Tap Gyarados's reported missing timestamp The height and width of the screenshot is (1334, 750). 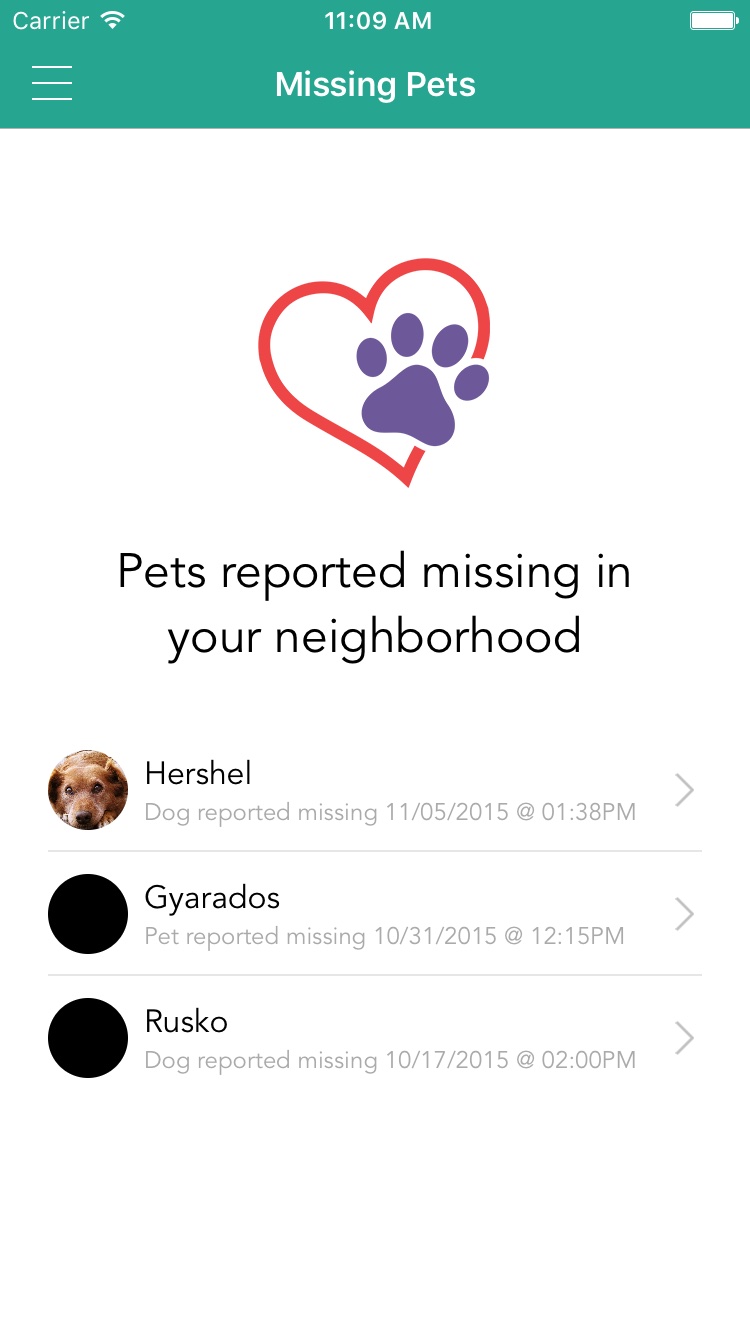(x=385, y=935)
